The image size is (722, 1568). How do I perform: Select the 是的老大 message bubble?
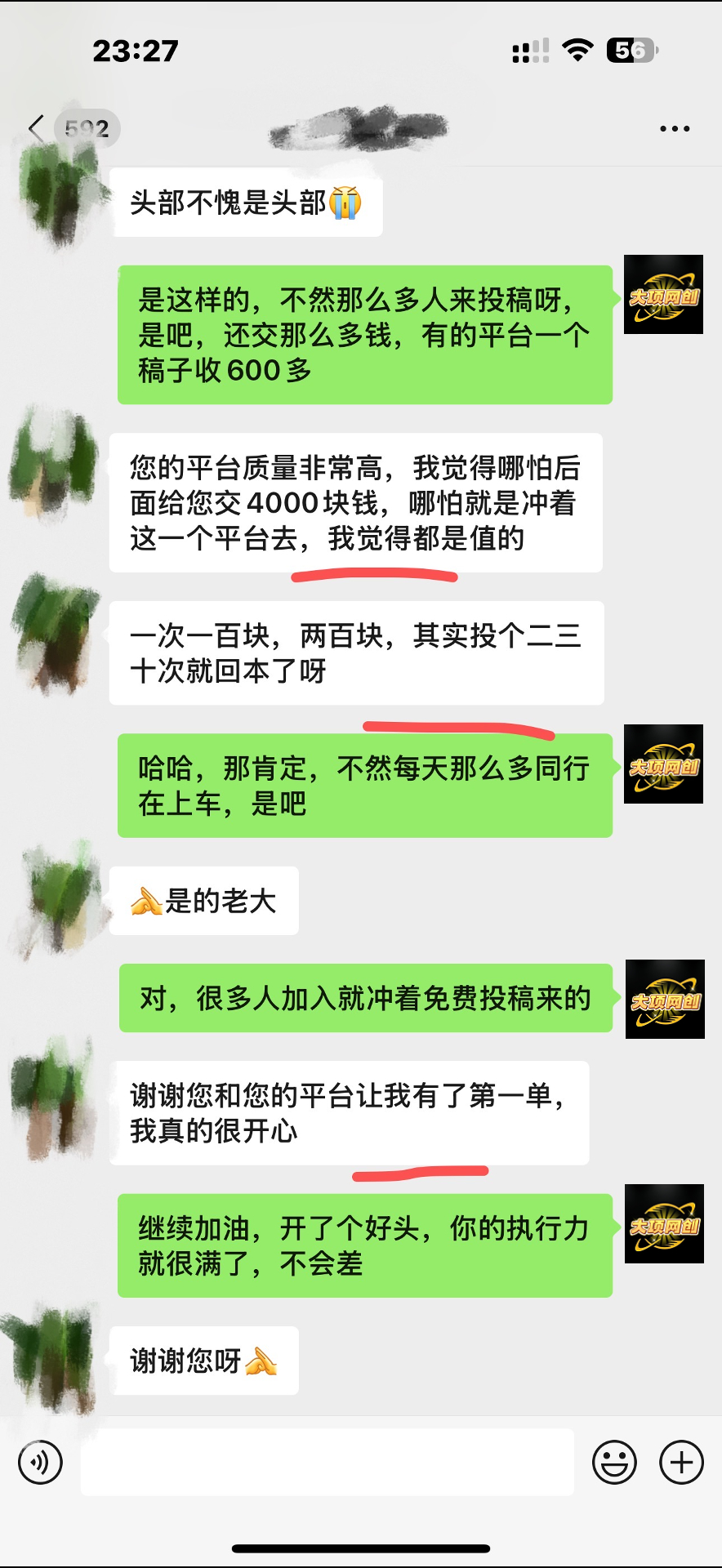point(202,901)
